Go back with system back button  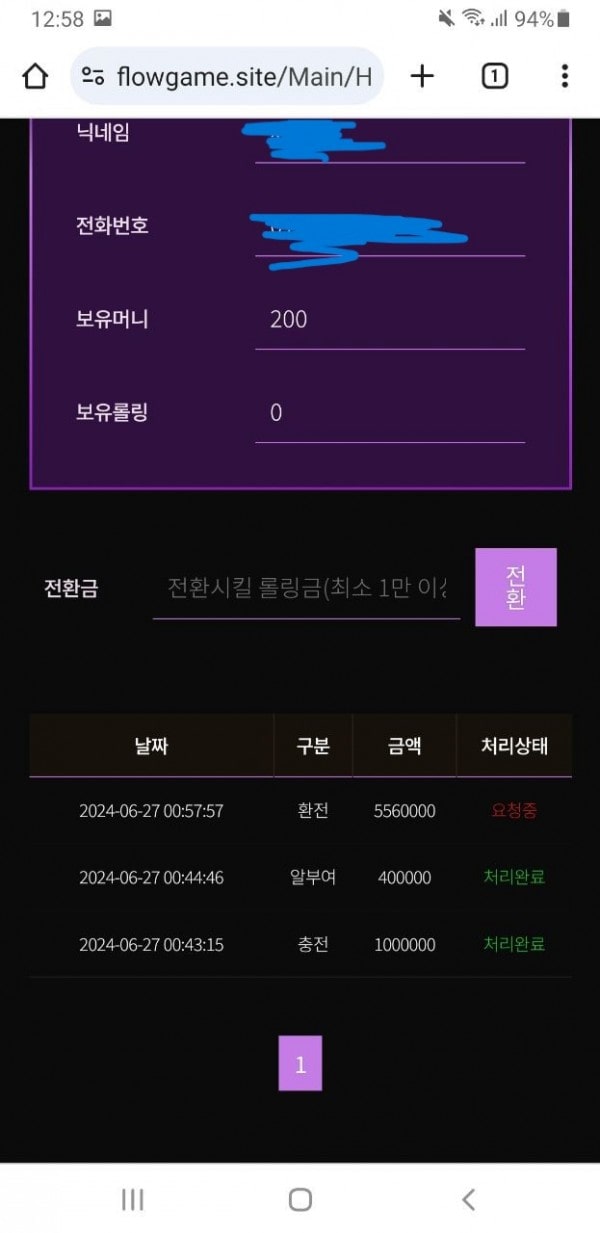468,1199
